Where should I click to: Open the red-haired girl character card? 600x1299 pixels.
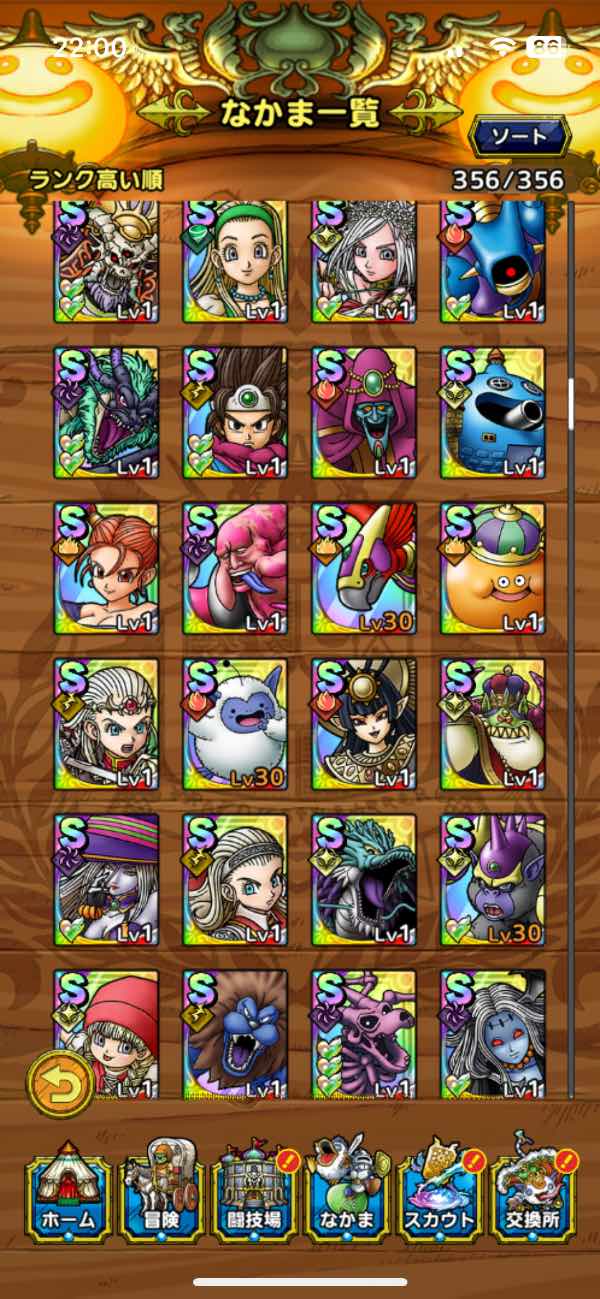[106, 568]
